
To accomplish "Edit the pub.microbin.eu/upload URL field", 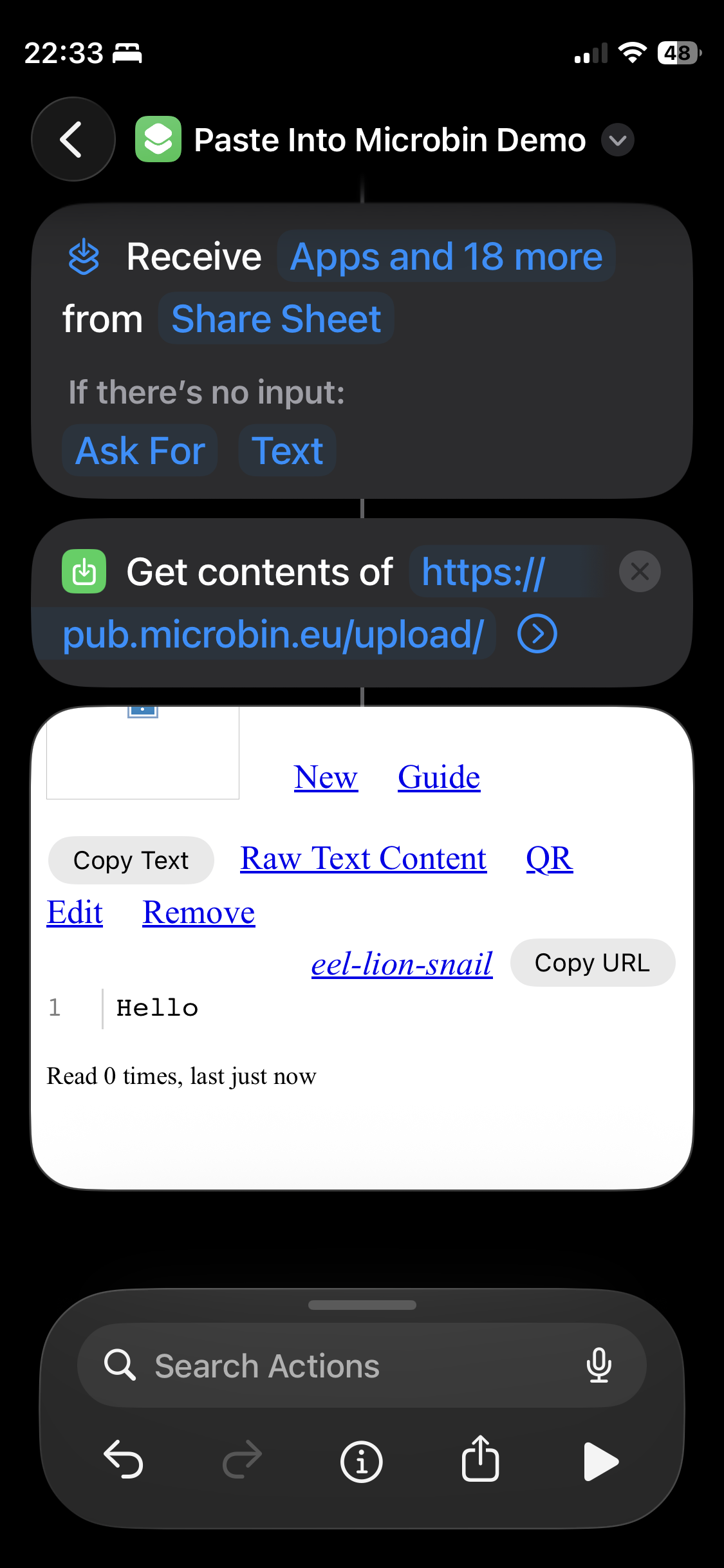I will 273,635.
